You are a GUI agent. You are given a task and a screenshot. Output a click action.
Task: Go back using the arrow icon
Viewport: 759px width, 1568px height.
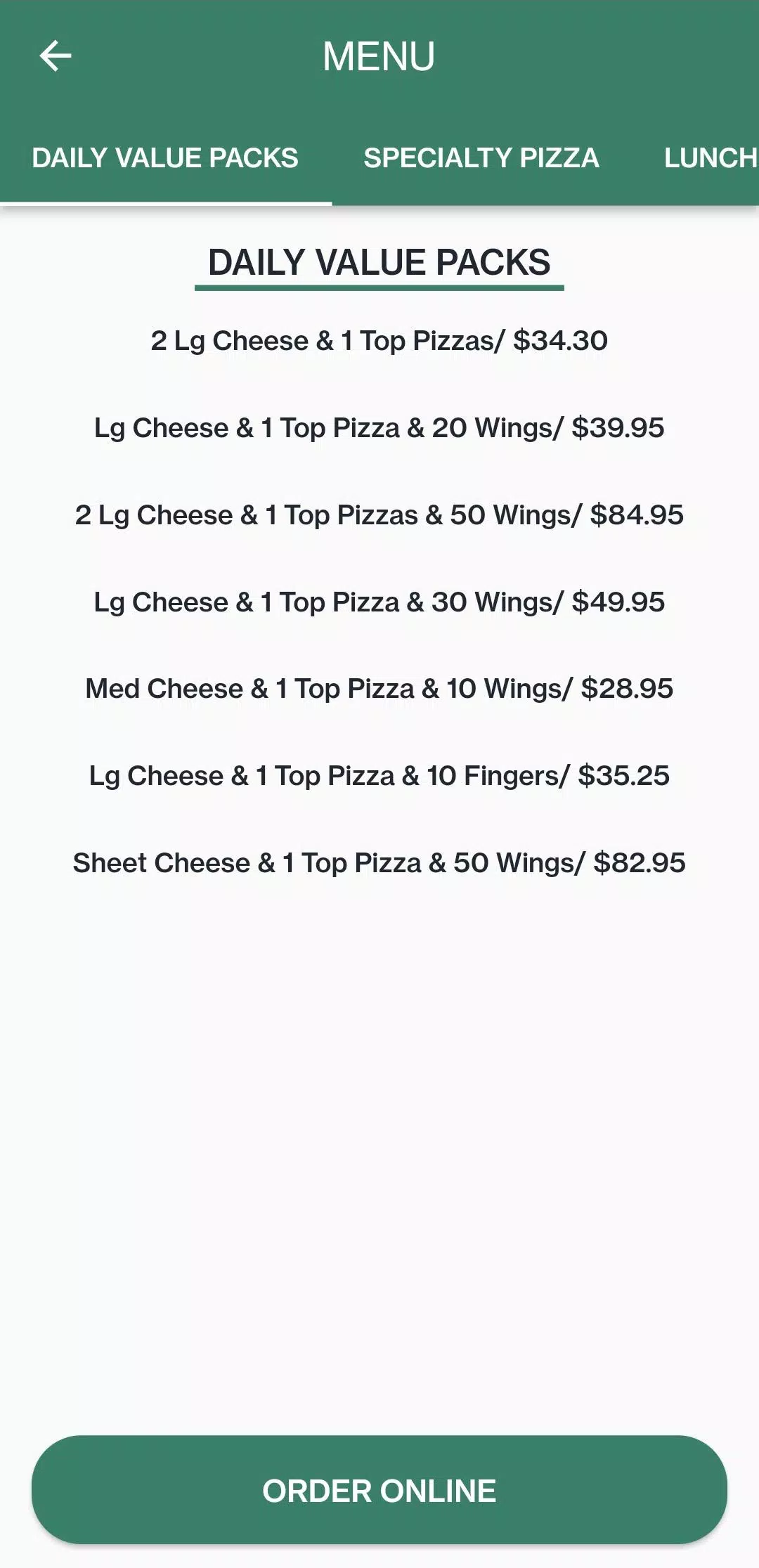[x=56, y=56]
